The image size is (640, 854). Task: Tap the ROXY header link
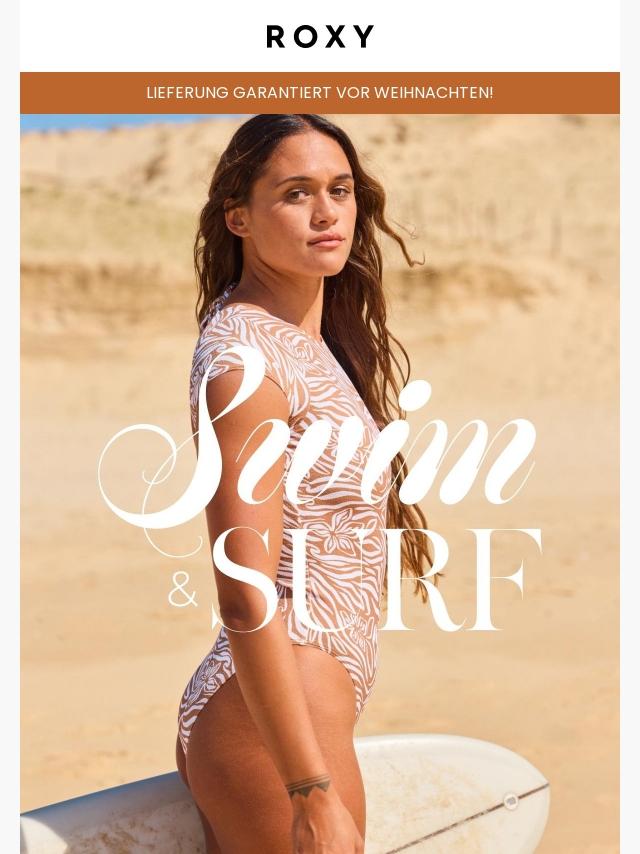pos(320,36)
